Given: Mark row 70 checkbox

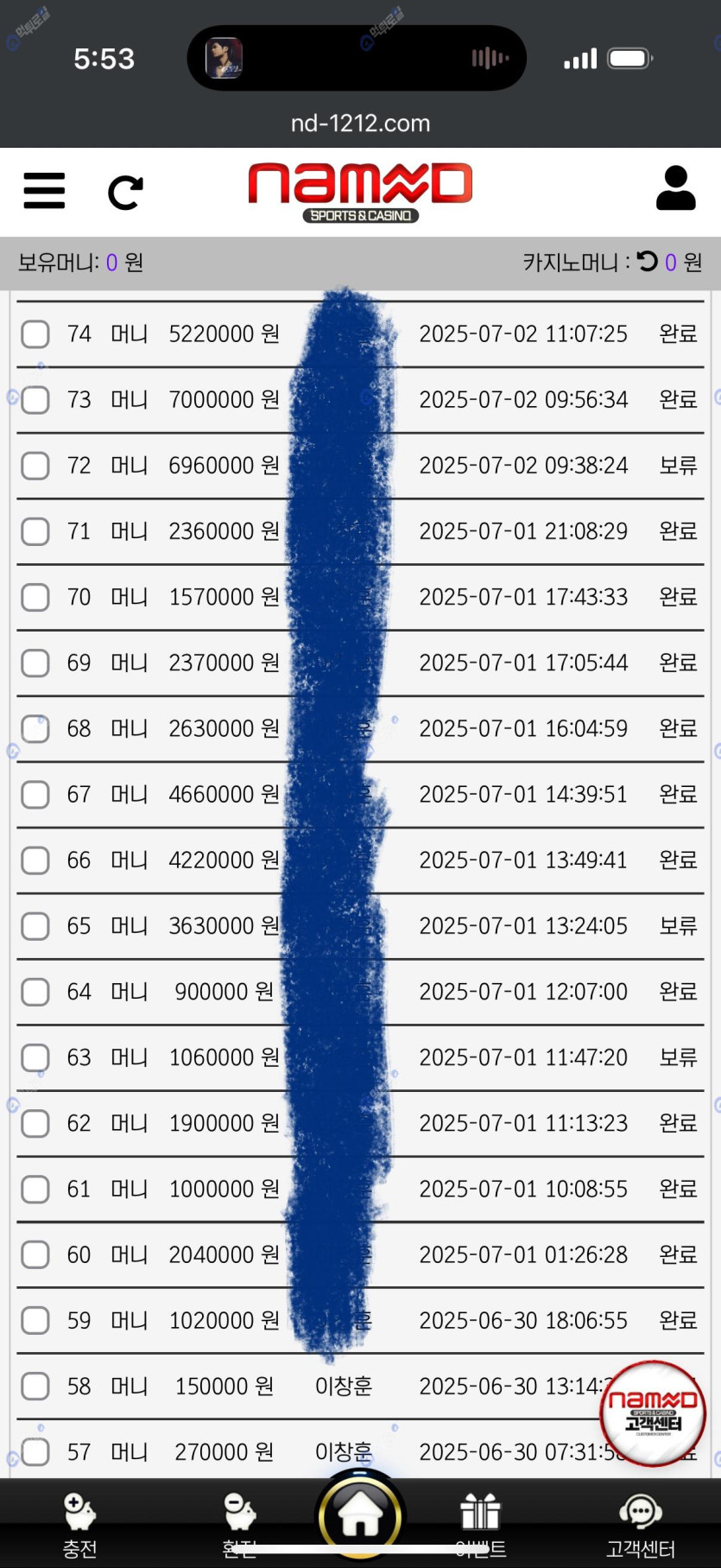Looking at the screenshot, I should tap(35, 597).
